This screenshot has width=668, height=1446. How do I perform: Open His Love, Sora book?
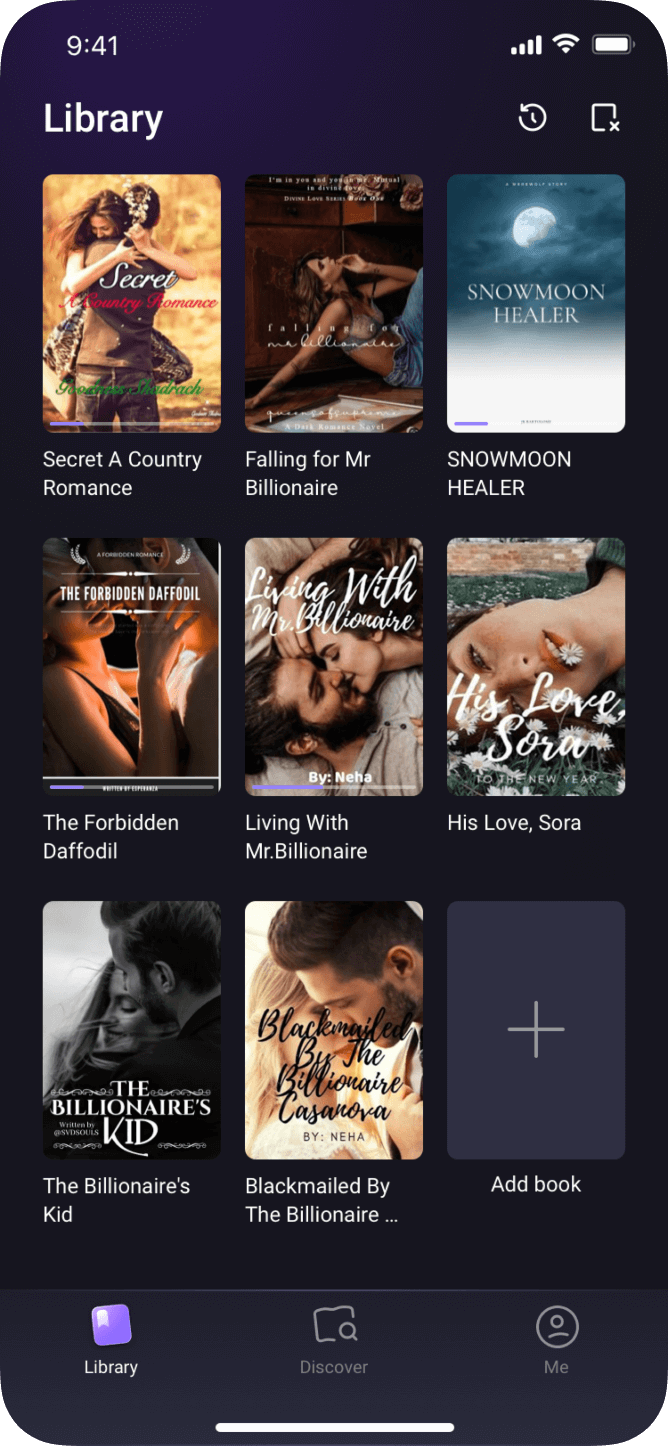click(x=536, y=666)
